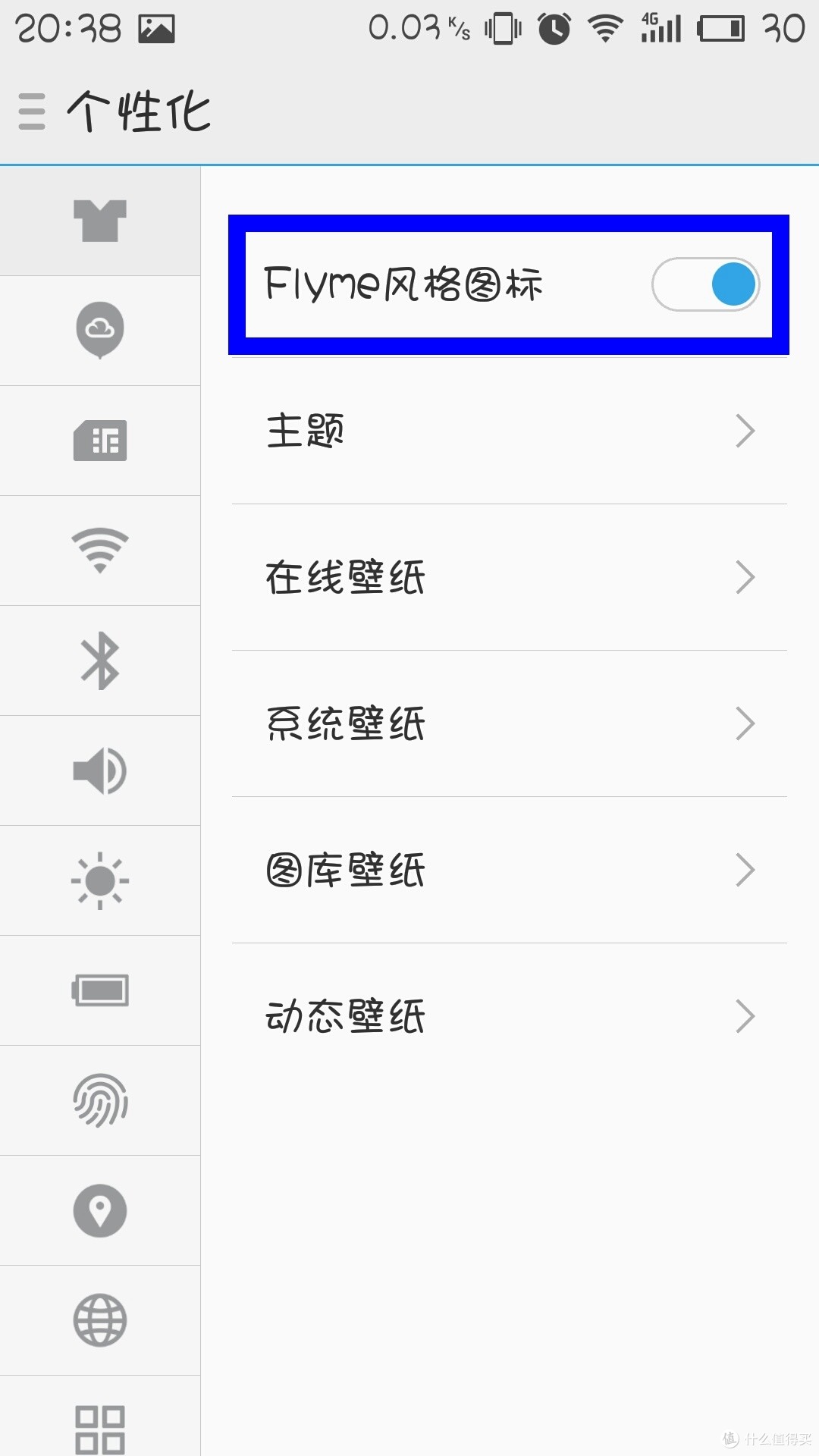The height and width of the screenshot is (1456, 819).
Task: Open the drawer menu button
Action: (32, 111)
